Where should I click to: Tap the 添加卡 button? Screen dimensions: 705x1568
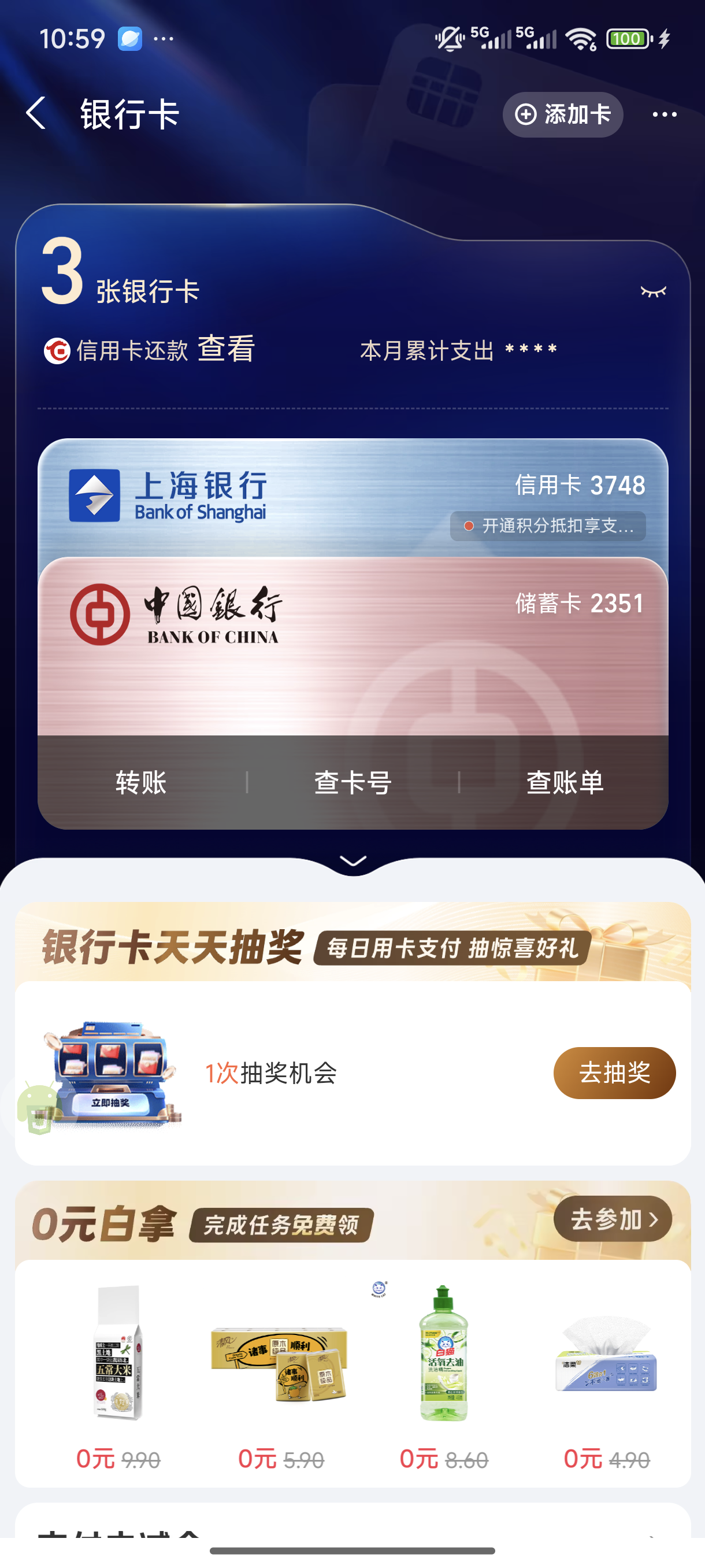pos(562,114)
